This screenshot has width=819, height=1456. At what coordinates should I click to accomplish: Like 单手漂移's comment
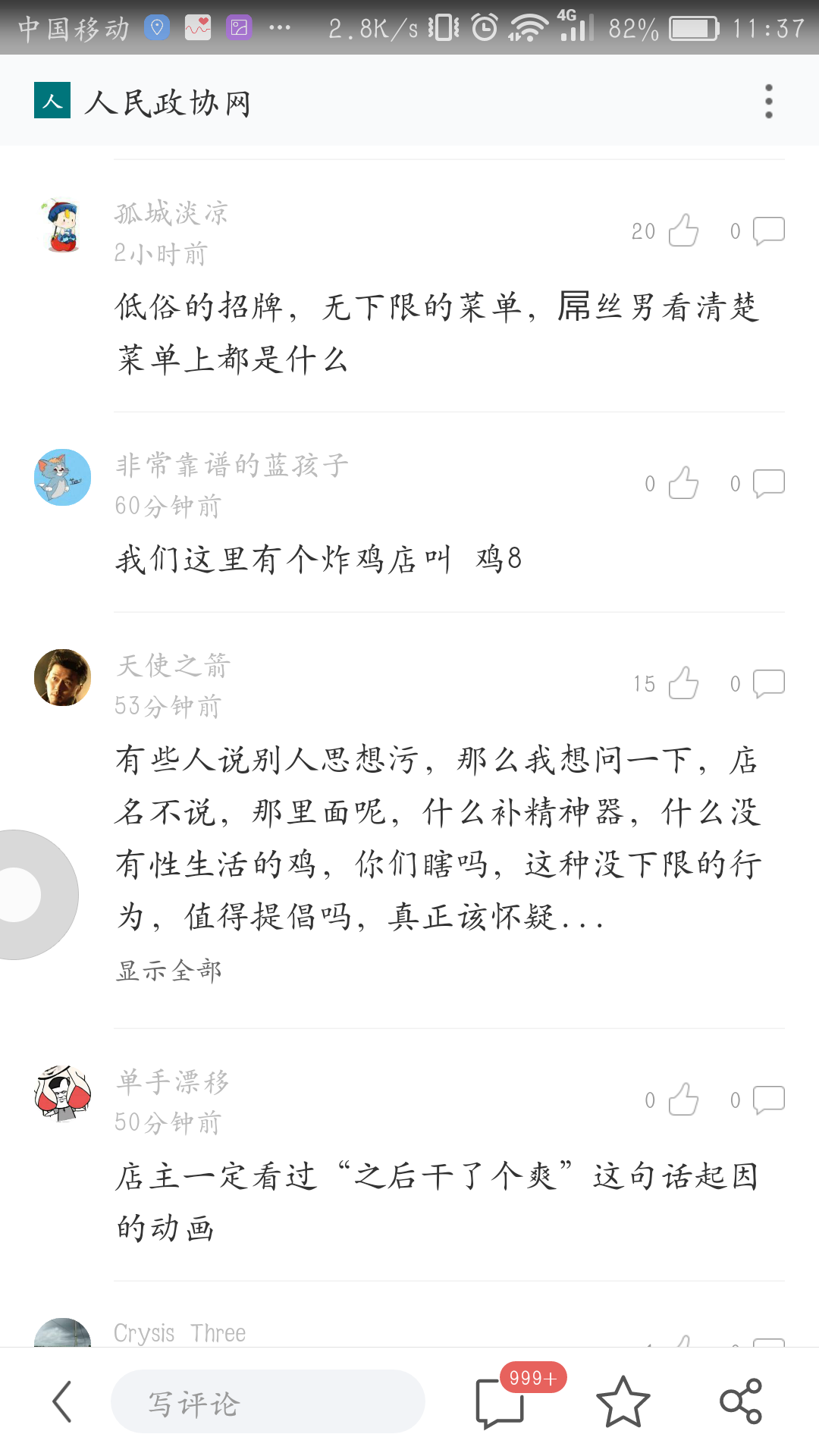tap(683, 1100)
